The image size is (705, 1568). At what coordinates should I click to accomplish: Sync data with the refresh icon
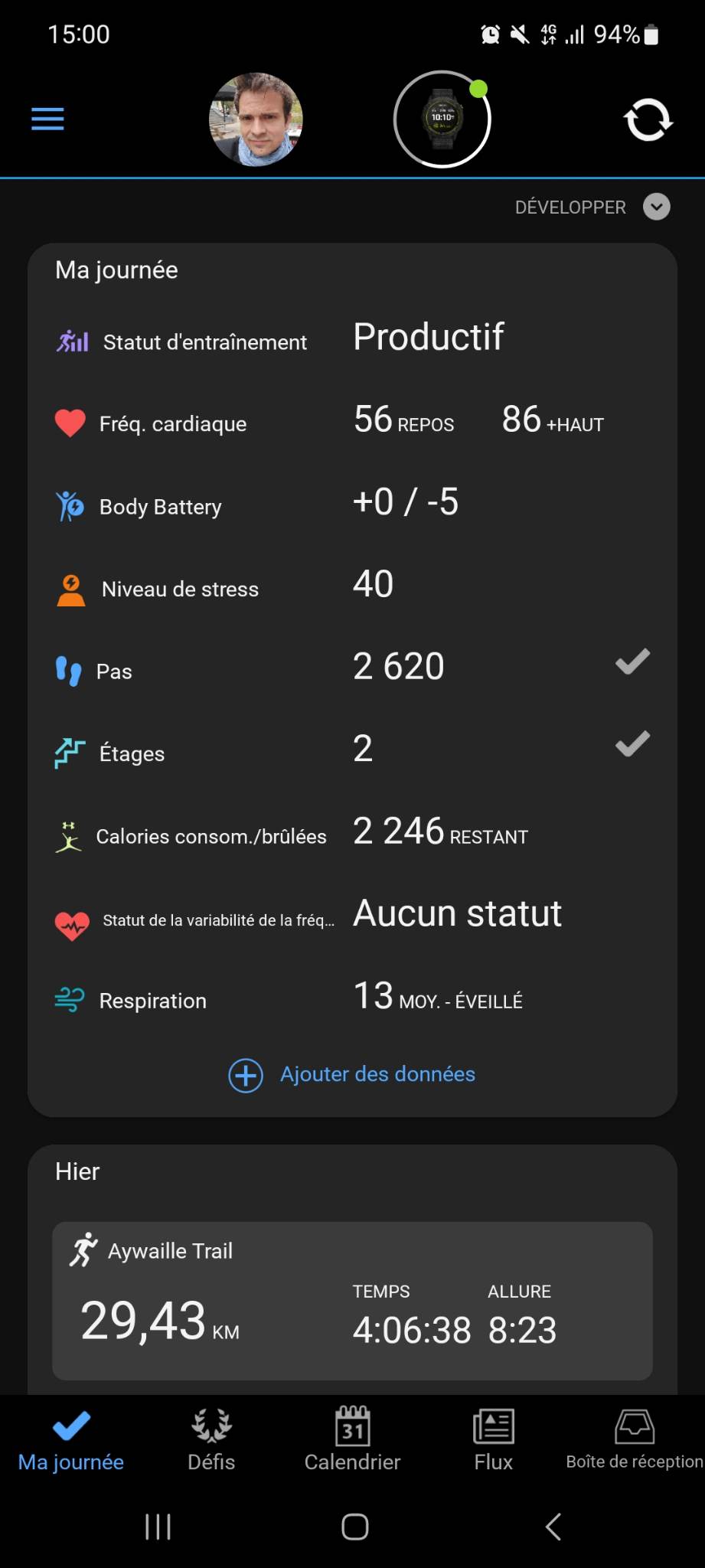(x=648, y=120)
